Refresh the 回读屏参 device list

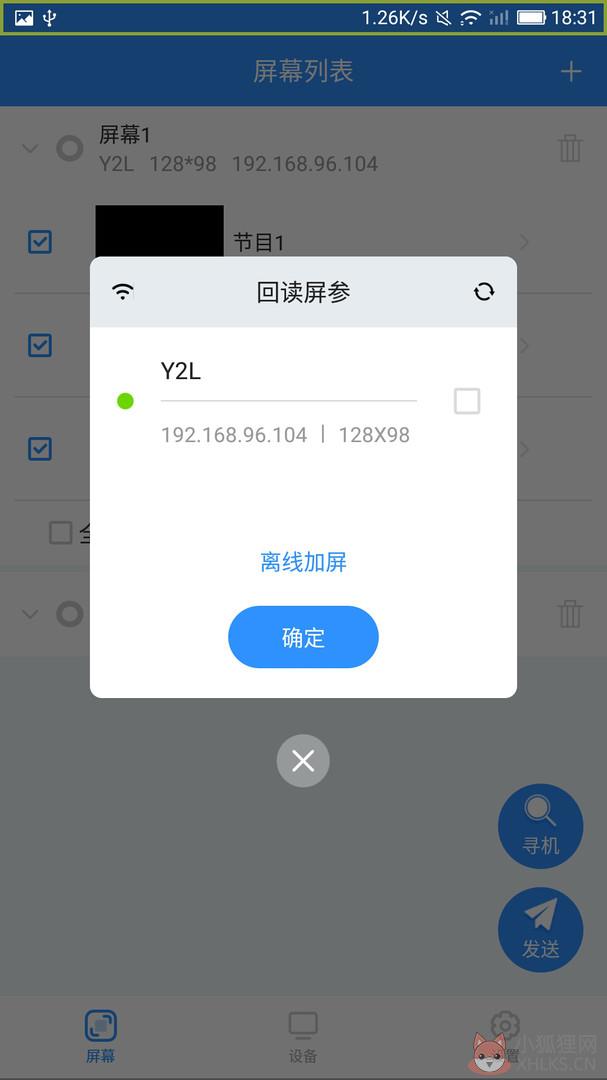484,292
